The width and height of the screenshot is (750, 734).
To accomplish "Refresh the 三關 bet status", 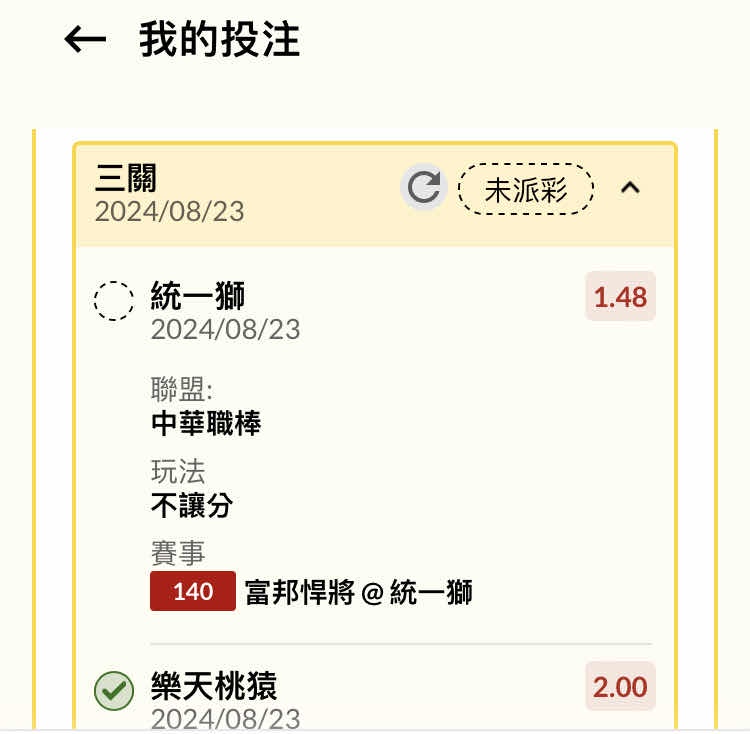I will point(424,188).
